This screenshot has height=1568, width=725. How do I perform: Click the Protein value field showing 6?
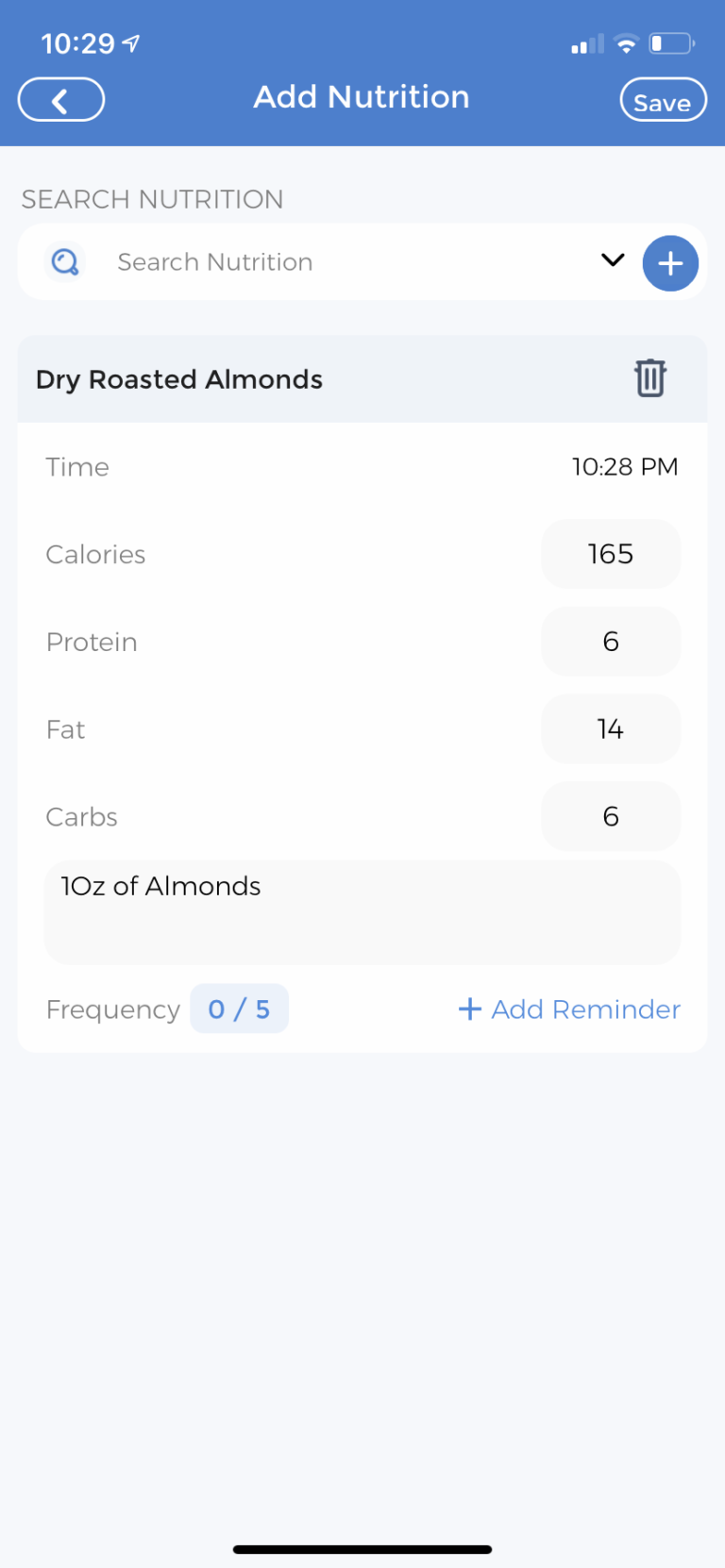[x=610, y=642]
